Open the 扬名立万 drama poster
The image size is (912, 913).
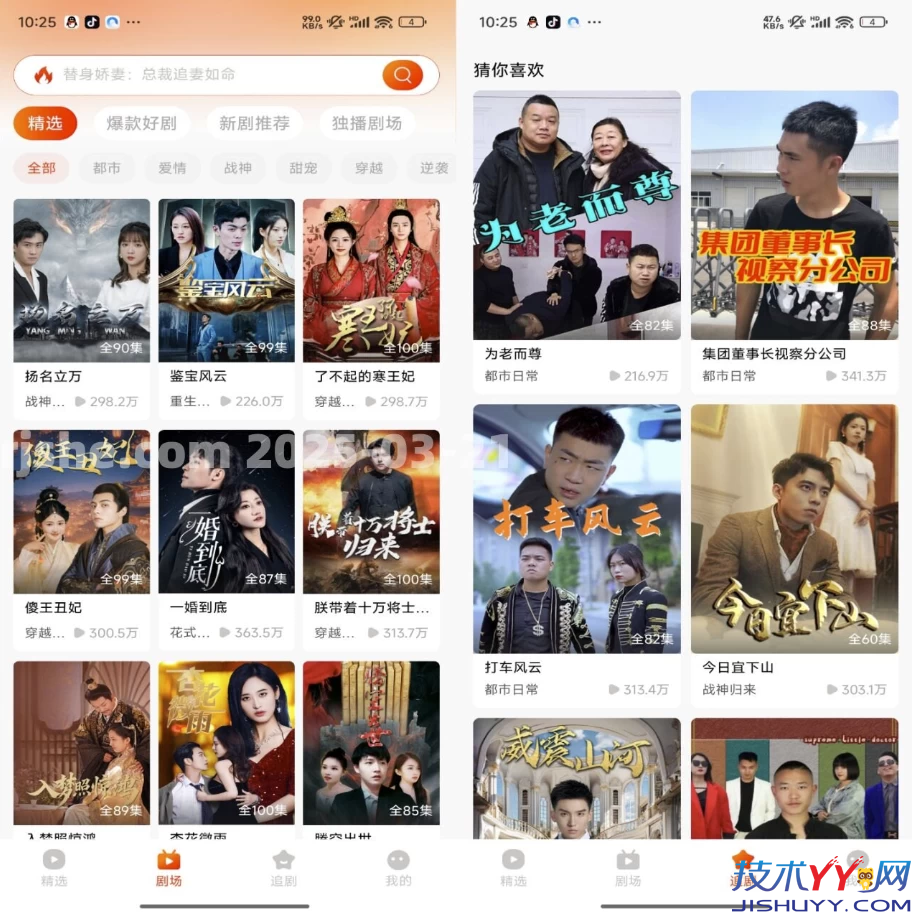click(x=81, y=280)
